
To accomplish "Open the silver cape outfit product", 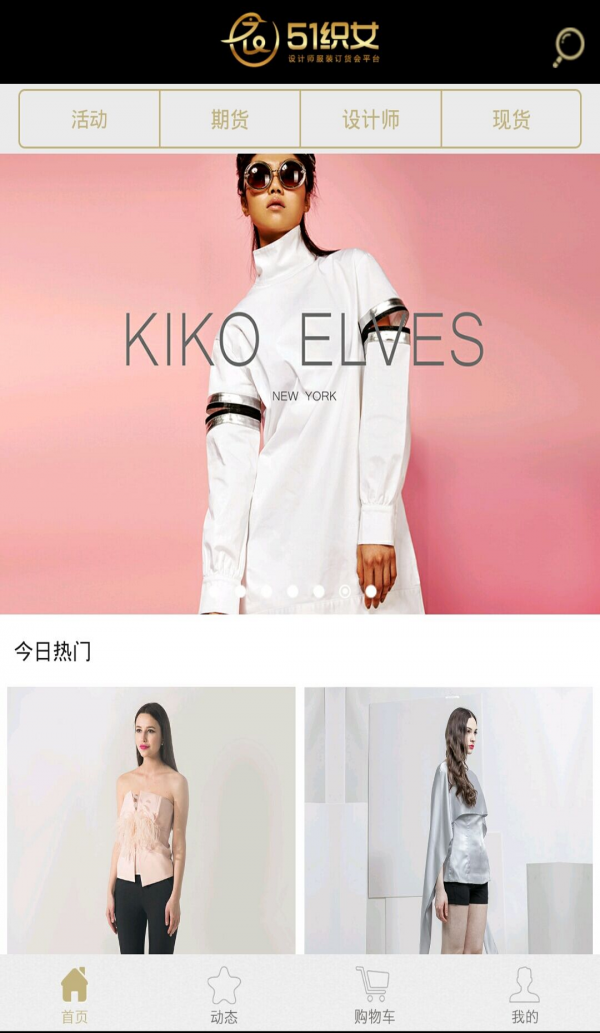I will tap(448, 820).
